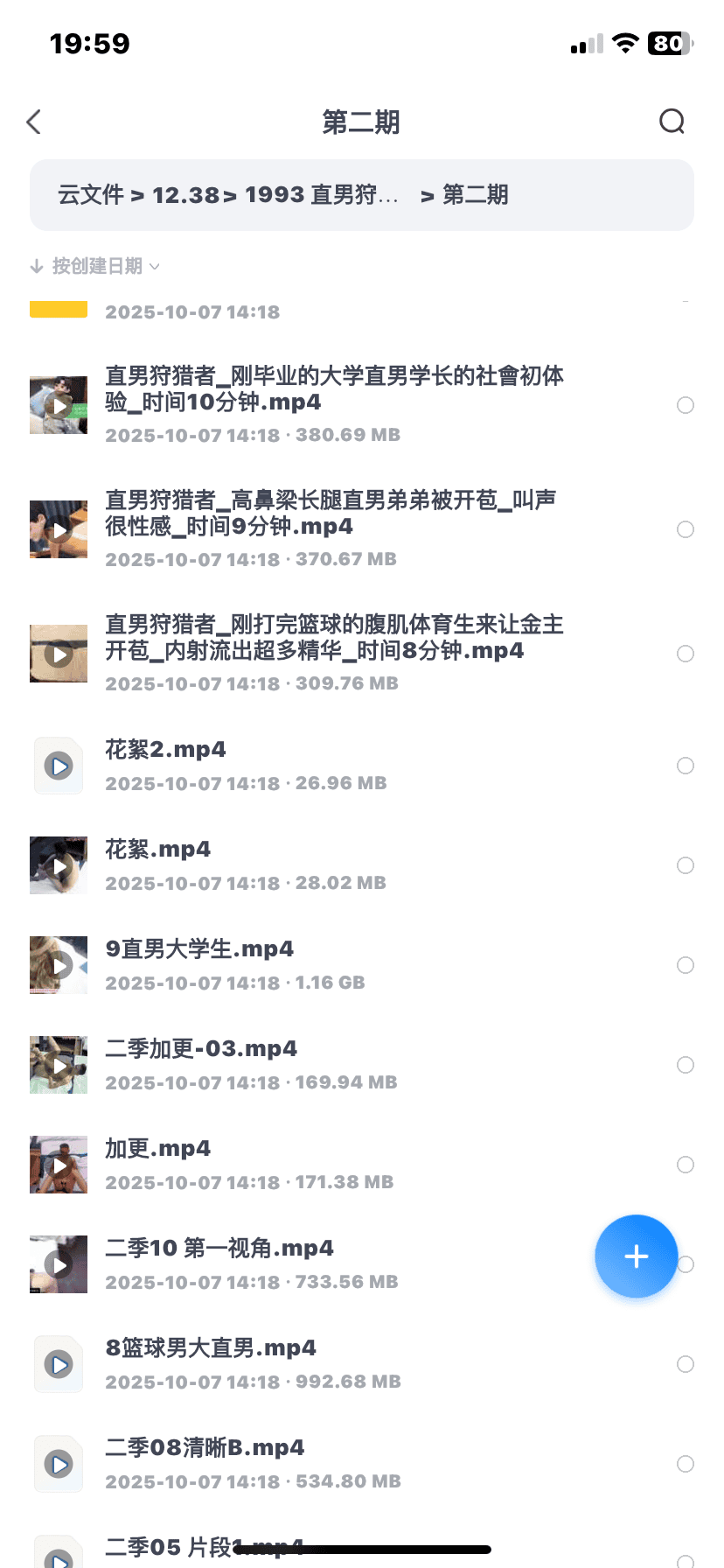Jump to the 12.38 folder in breadcrumb

pyautogui.click(x=185, y=195)
